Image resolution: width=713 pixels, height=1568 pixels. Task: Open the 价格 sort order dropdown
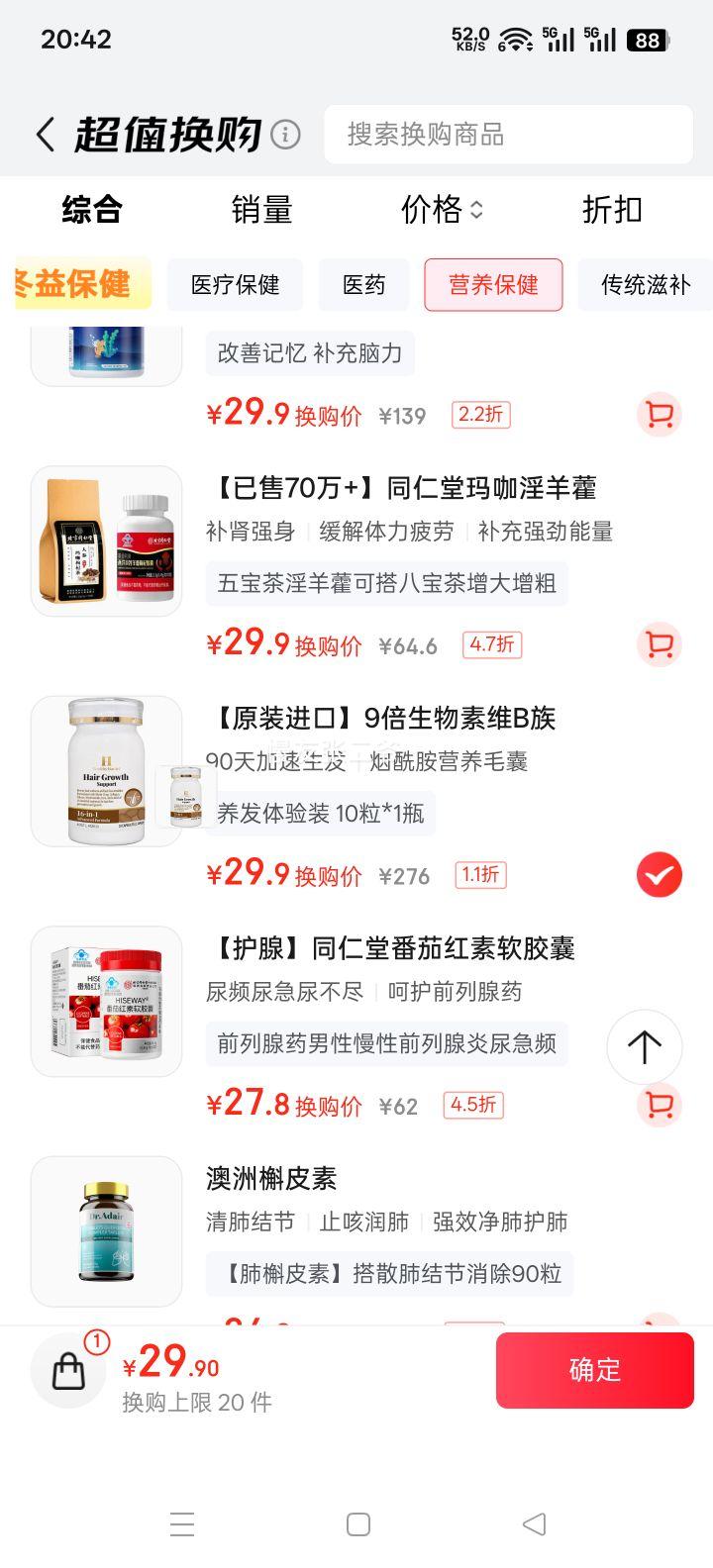(x=441, y=210)
